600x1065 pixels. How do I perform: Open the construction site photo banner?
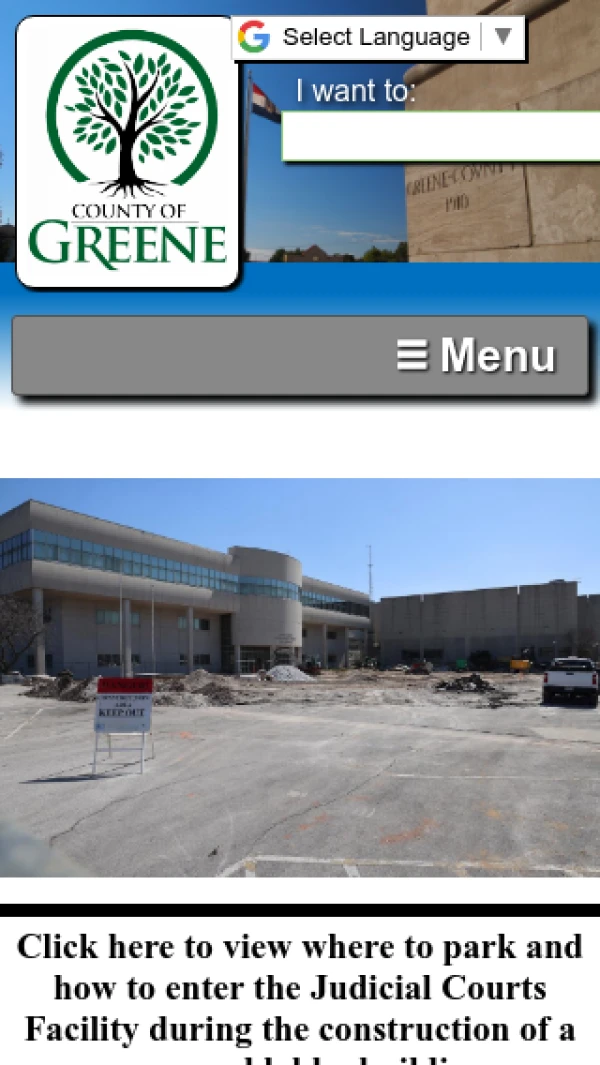click(300, 677)
